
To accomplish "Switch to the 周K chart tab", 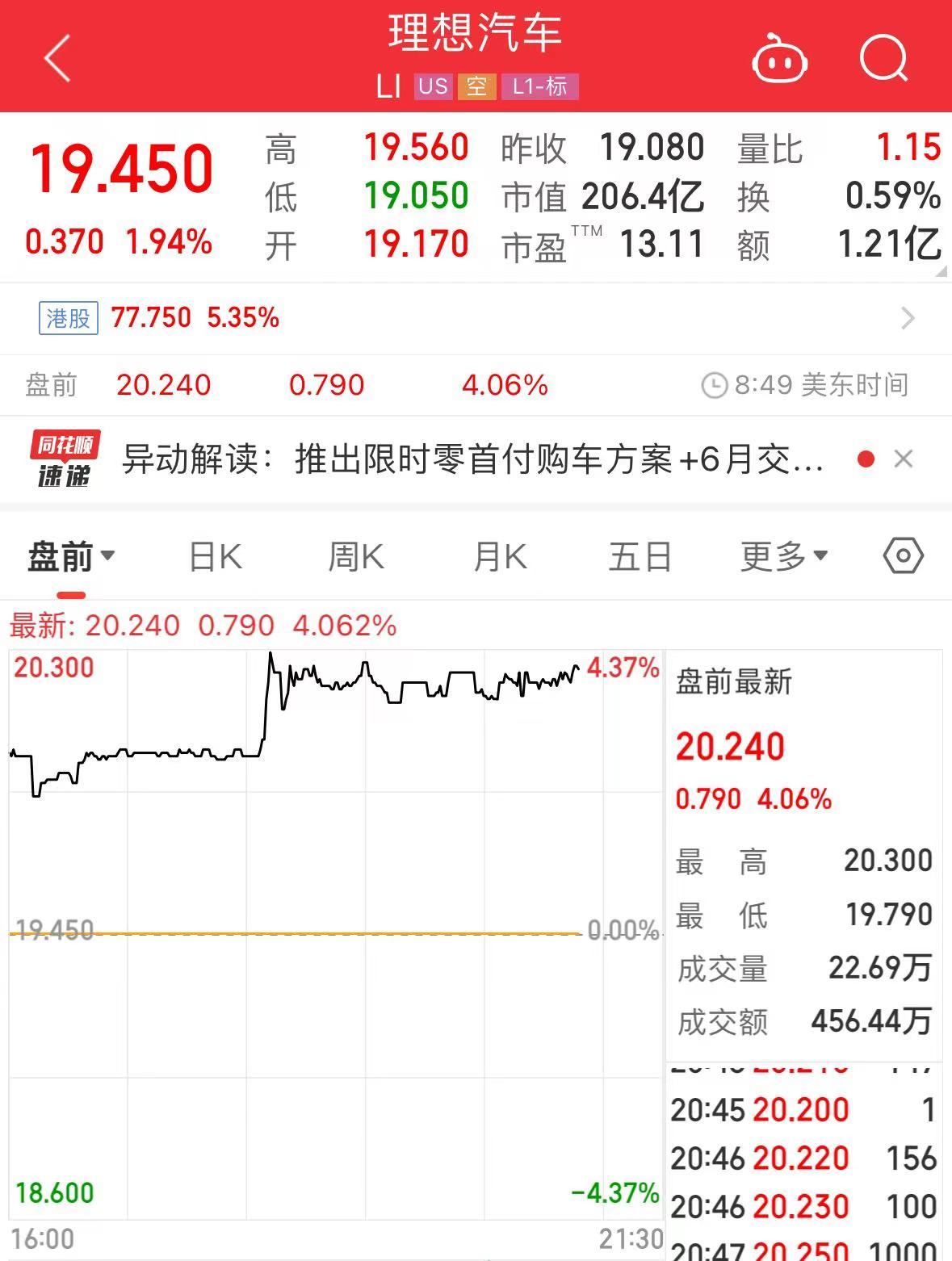I will tap(355, 557).
